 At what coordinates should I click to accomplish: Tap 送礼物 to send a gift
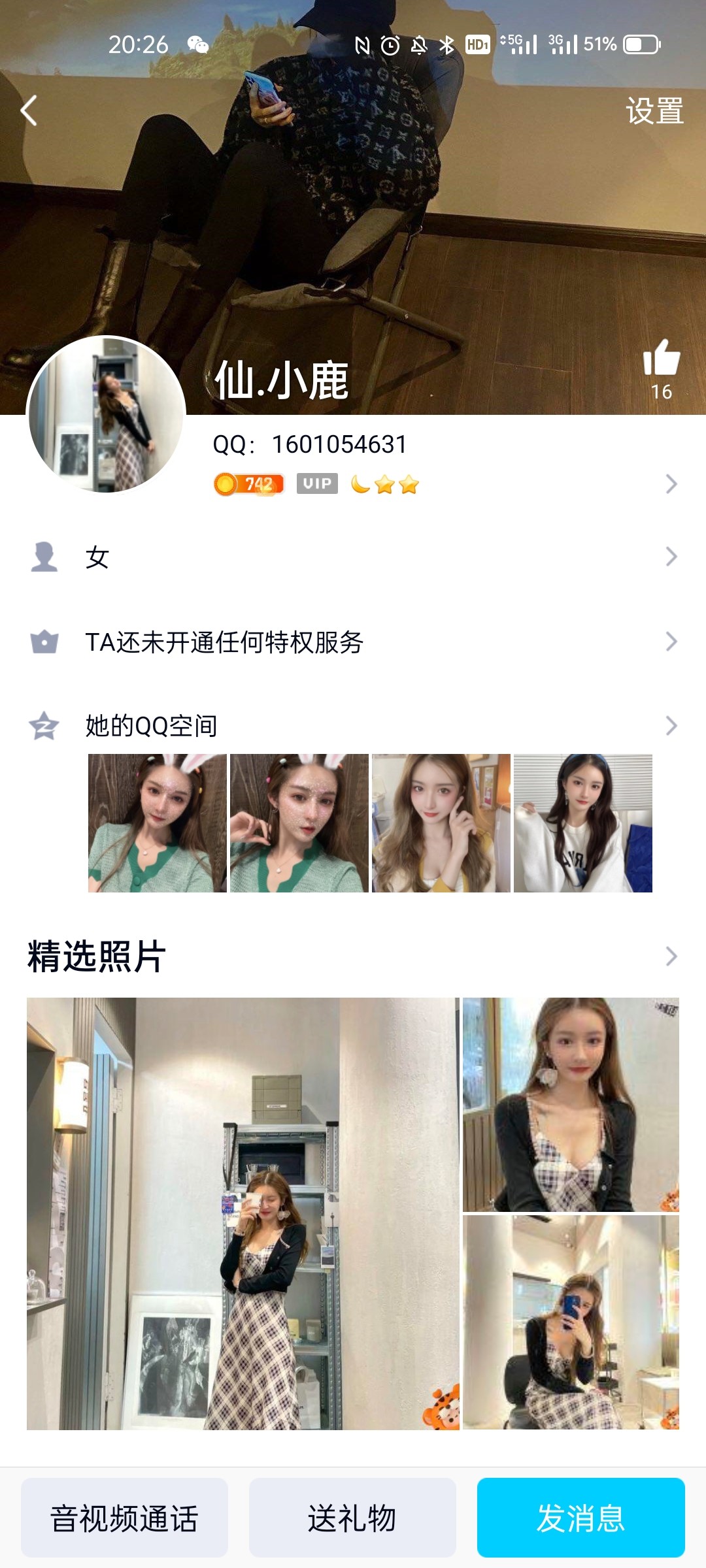[x=352, y=1518]
